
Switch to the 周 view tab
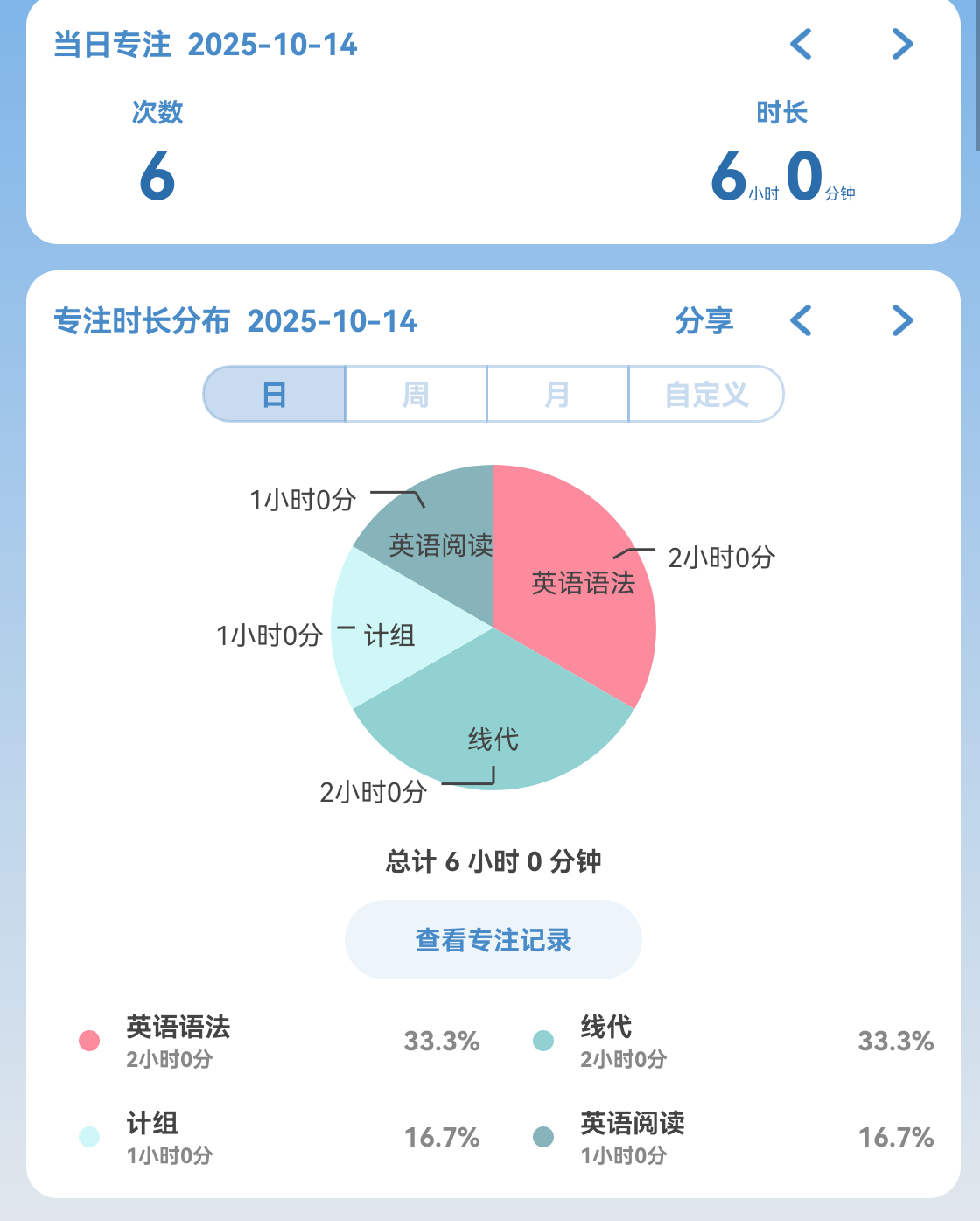click(x=416, y=395)
